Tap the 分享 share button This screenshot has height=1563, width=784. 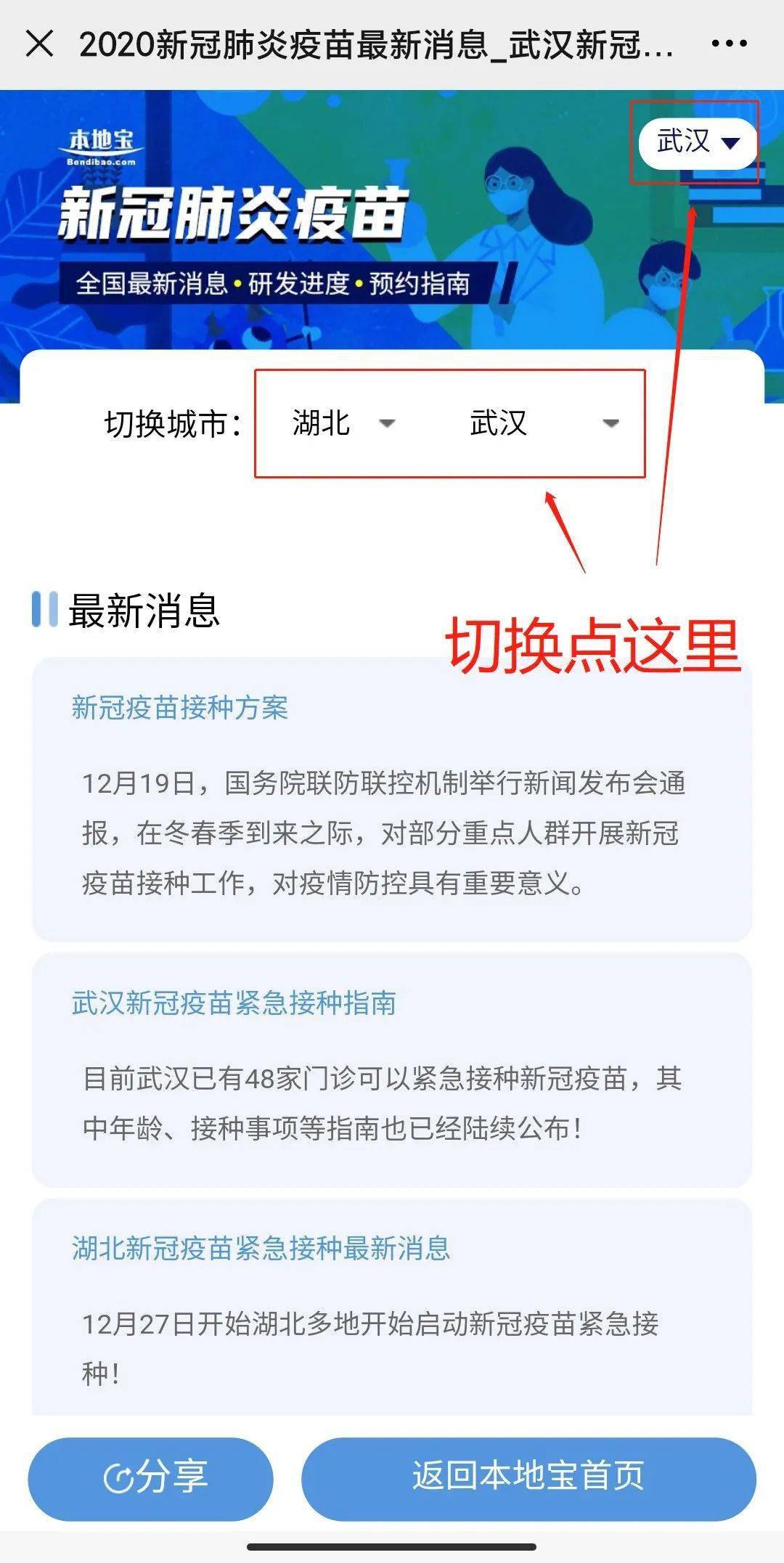click(x=151, y=1477)
